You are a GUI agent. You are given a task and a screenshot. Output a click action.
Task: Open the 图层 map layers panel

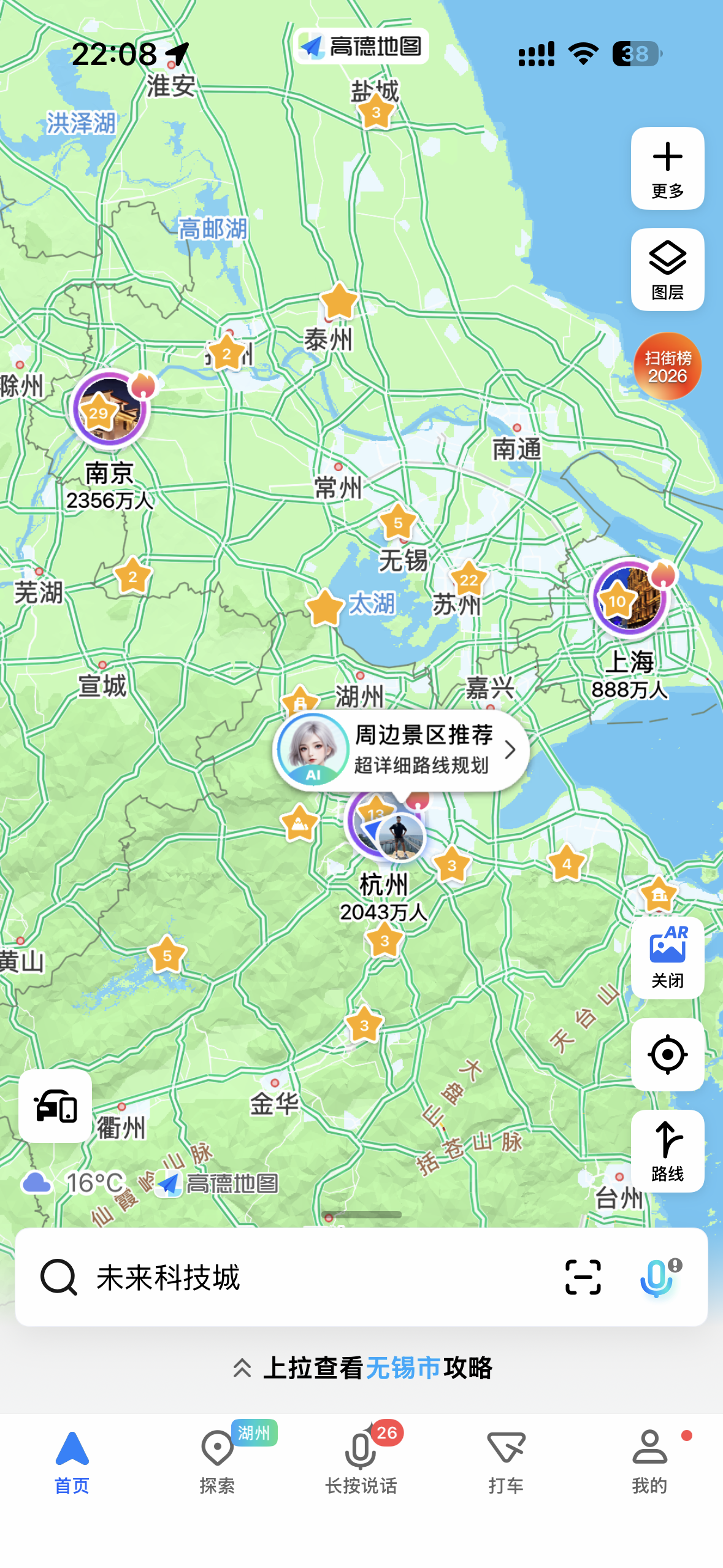pos(667,269)
